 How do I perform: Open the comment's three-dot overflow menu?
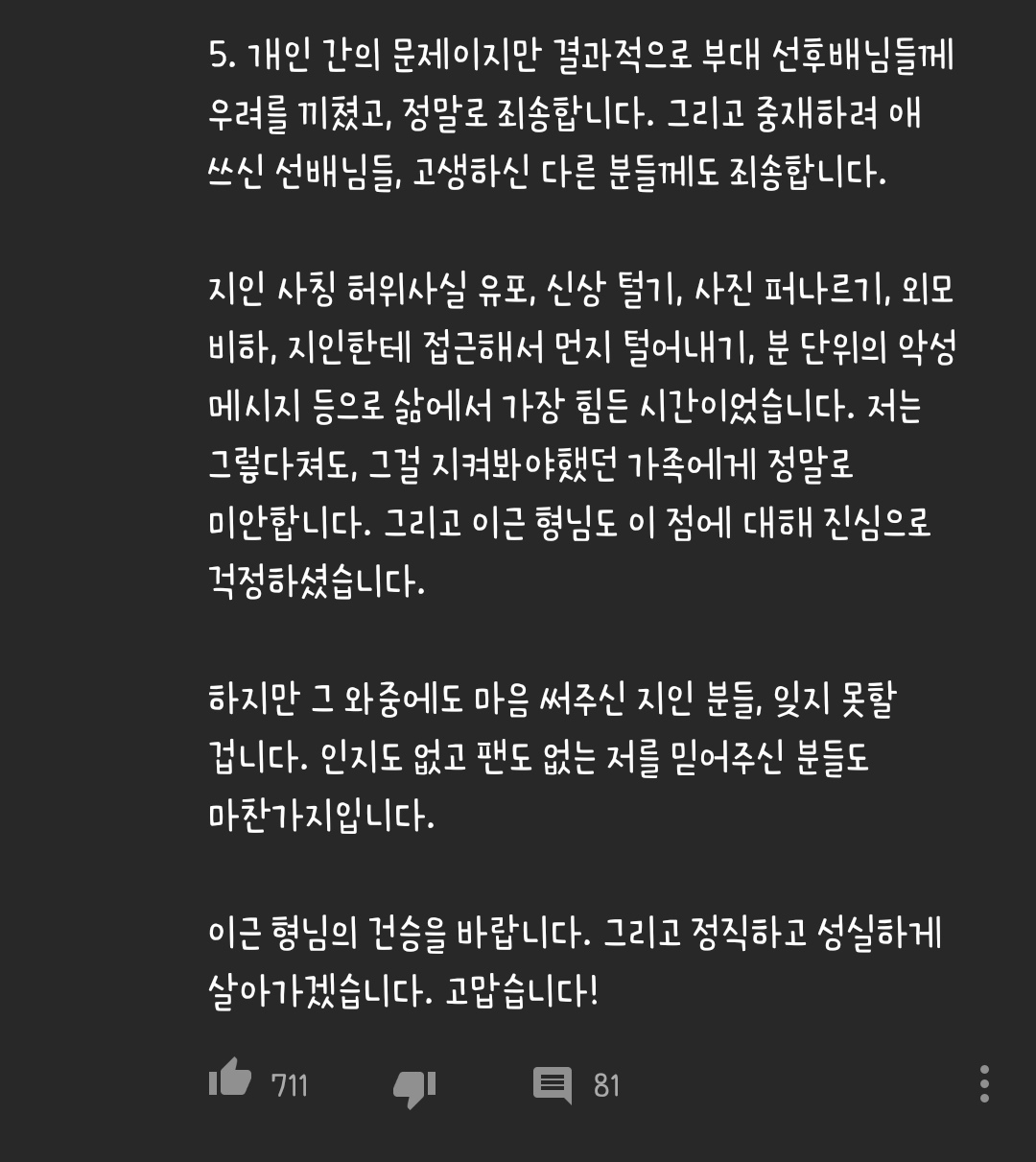(x=984, y=1083)
